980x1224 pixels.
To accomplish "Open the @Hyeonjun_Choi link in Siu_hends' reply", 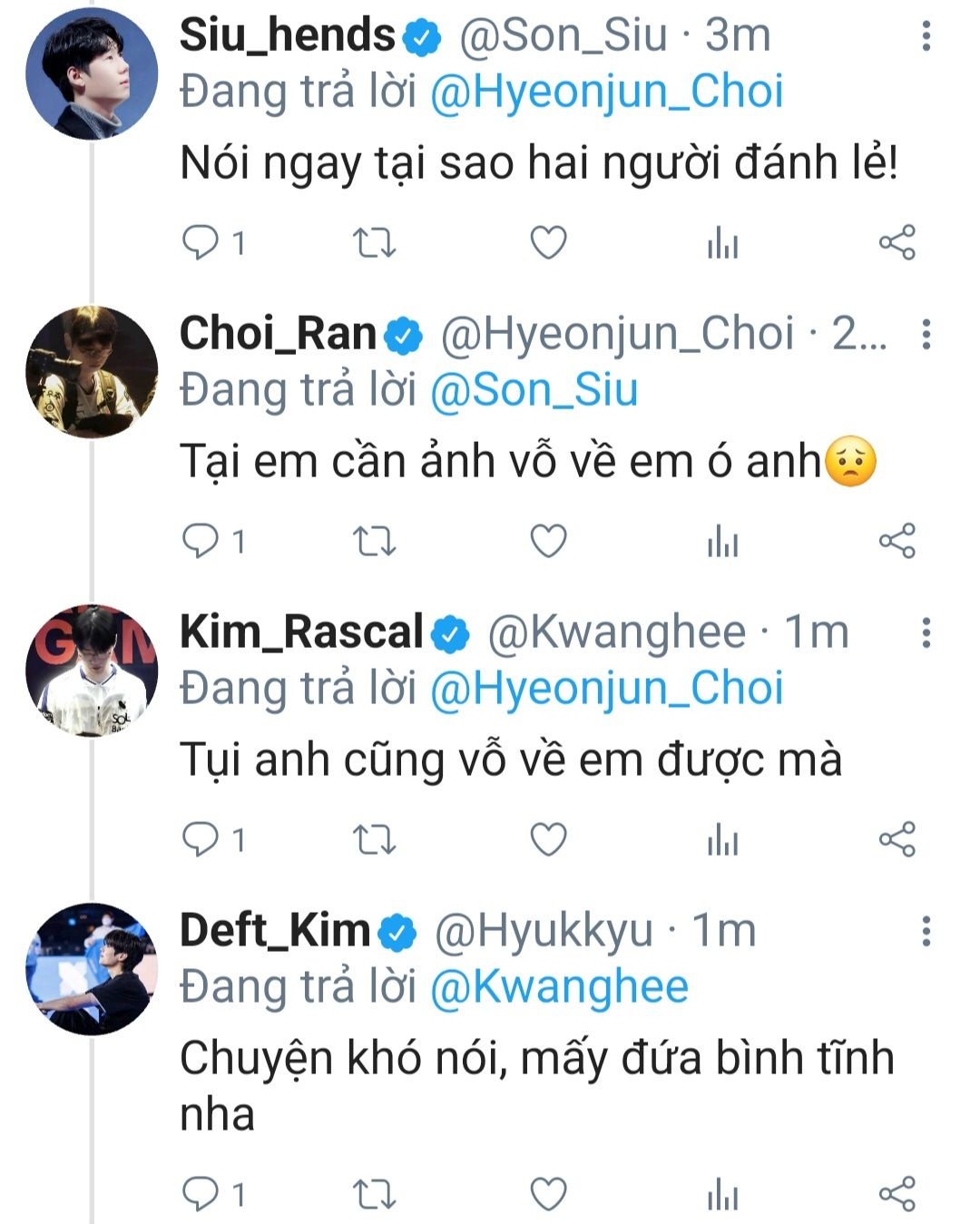I will (605, 92).
